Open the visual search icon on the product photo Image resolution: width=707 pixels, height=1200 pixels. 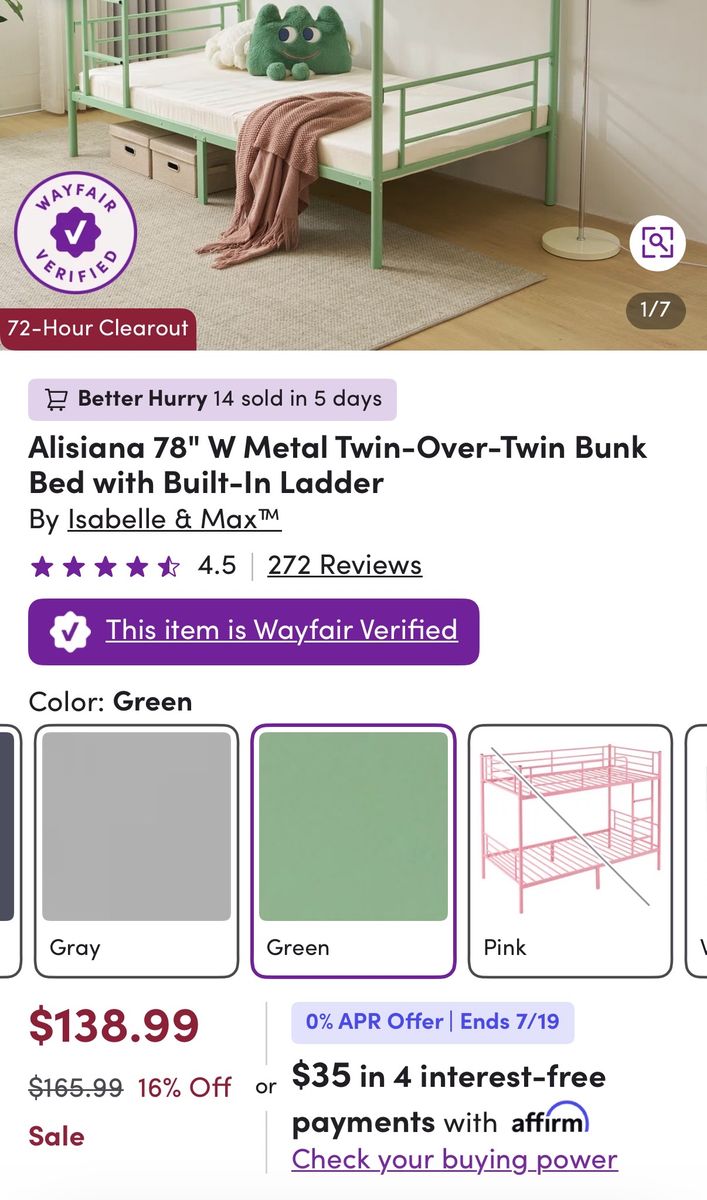point(658,242)
